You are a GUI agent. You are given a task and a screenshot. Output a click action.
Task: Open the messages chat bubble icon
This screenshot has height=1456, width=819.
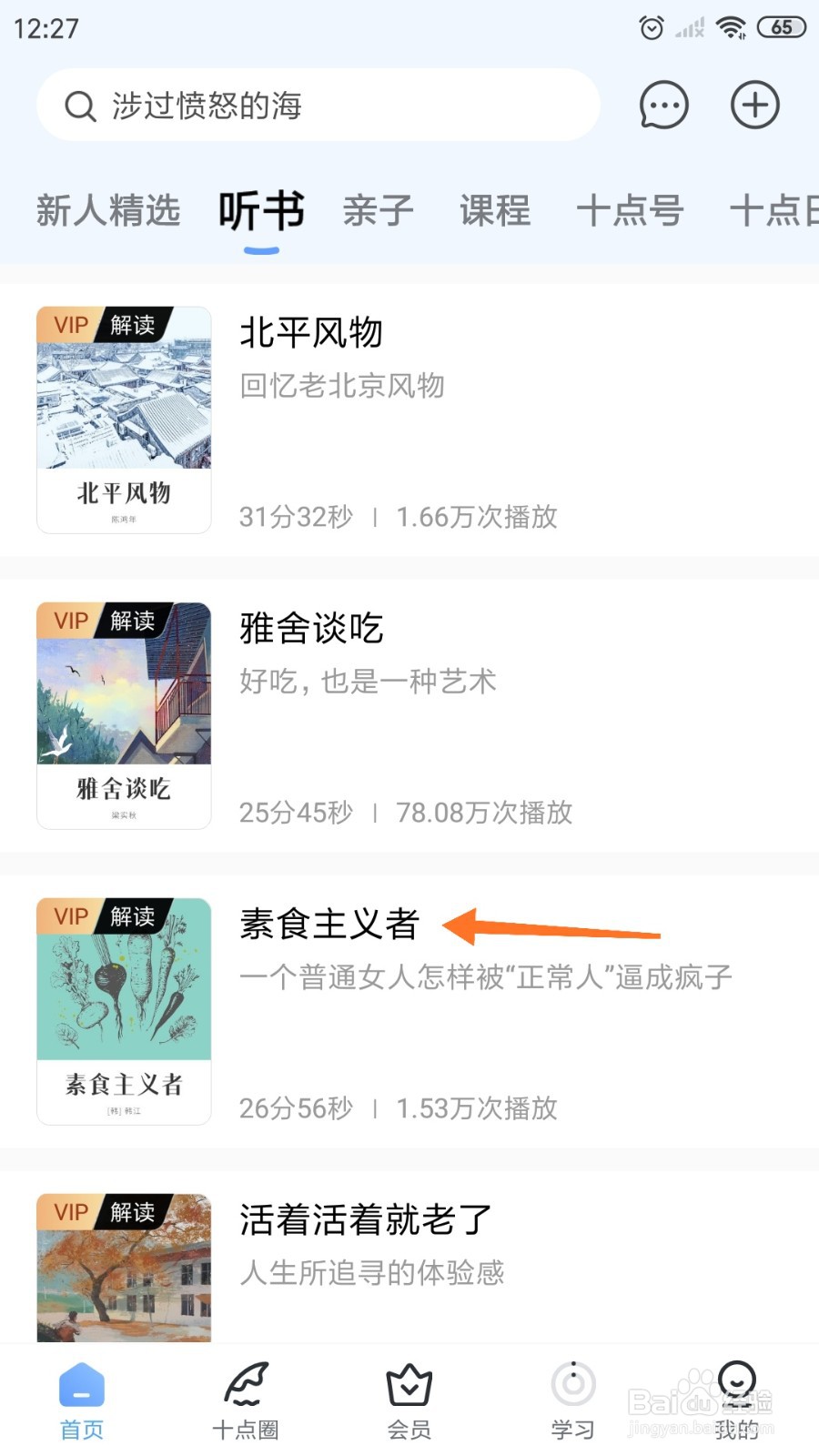pyautogui.click(x=663, y=106)
